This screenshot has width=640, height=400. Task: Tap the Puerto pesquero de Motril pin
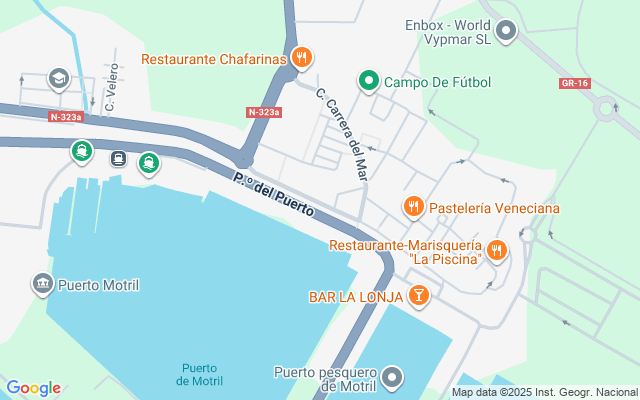(x=393, y=378)
